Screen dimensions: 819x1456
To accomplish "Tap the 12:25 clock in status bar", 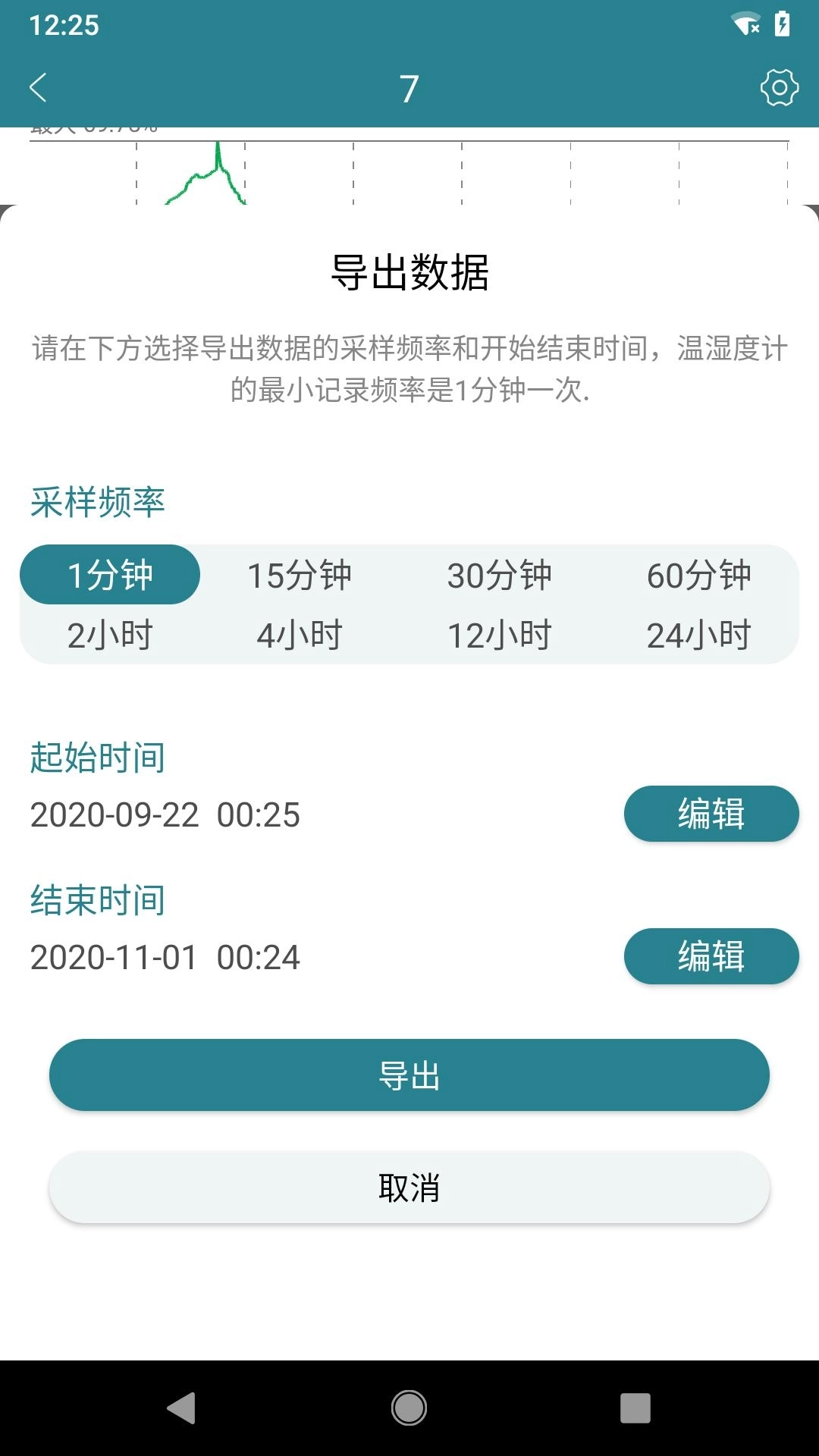I will point(64,25).
